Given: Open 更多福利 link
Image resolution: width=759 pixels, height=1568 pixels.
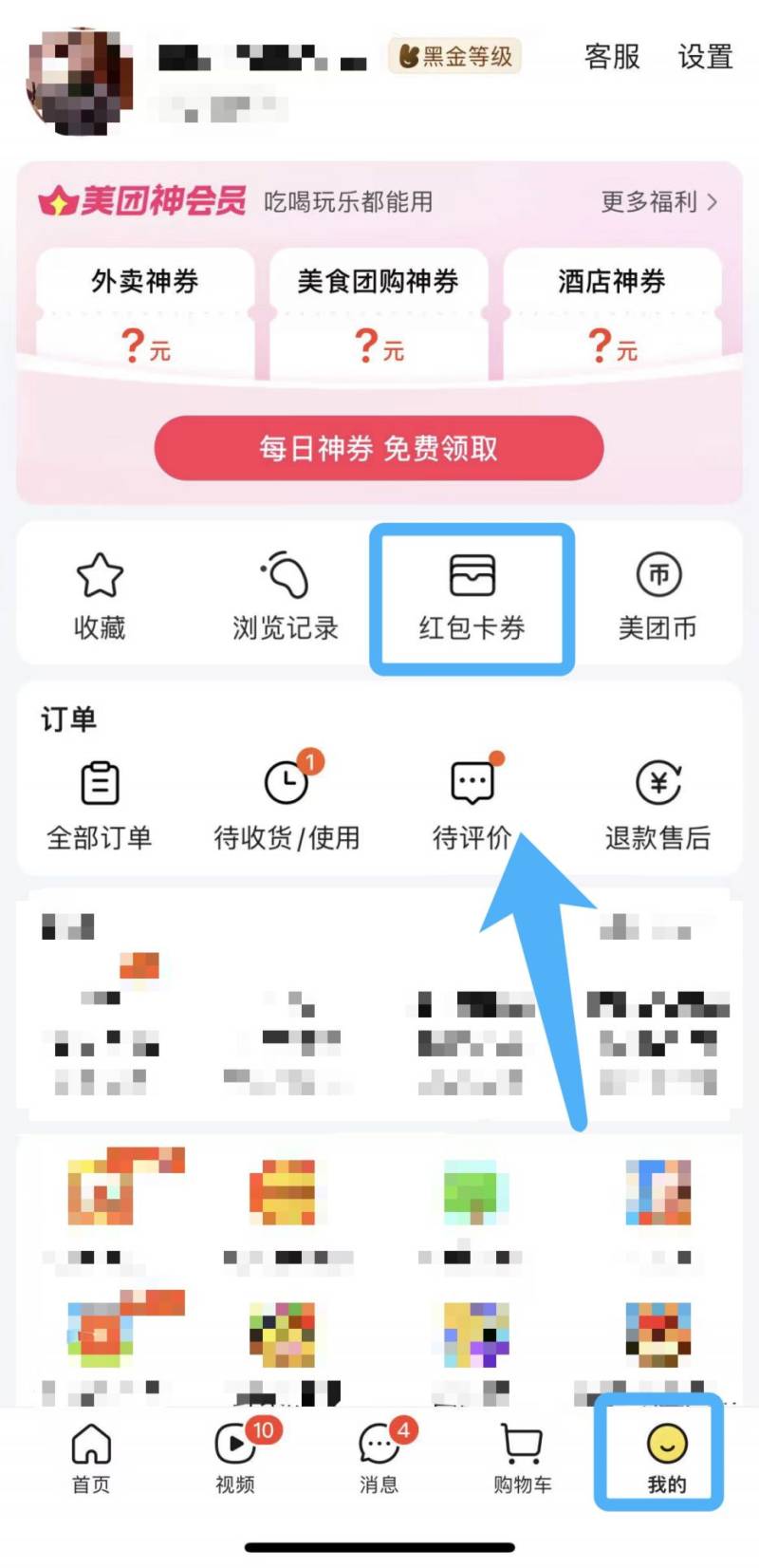Looking at the screenshot, I should 658,201.
